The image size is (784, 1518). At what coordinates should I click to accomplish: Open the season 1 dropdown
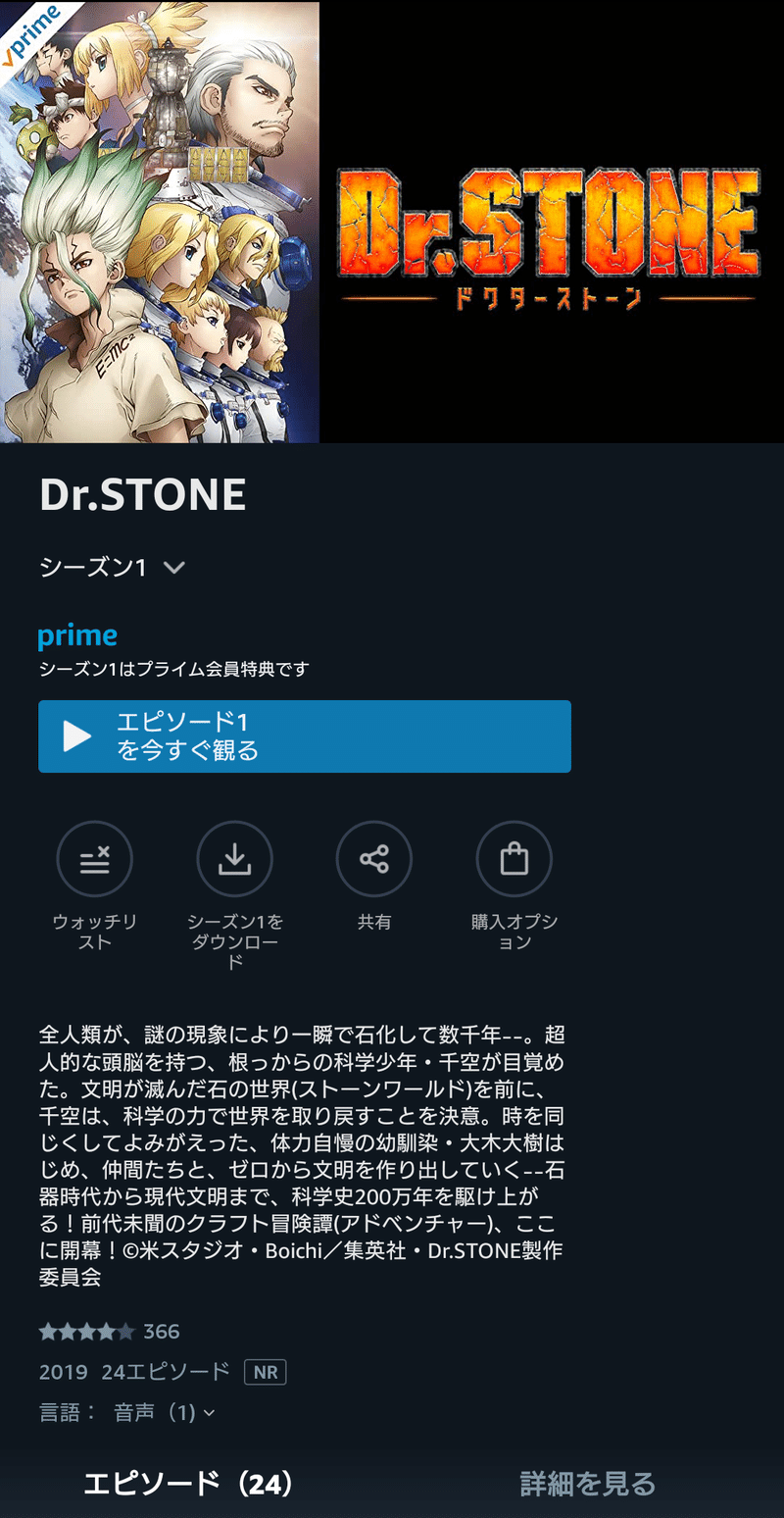(x=113, y=568)
